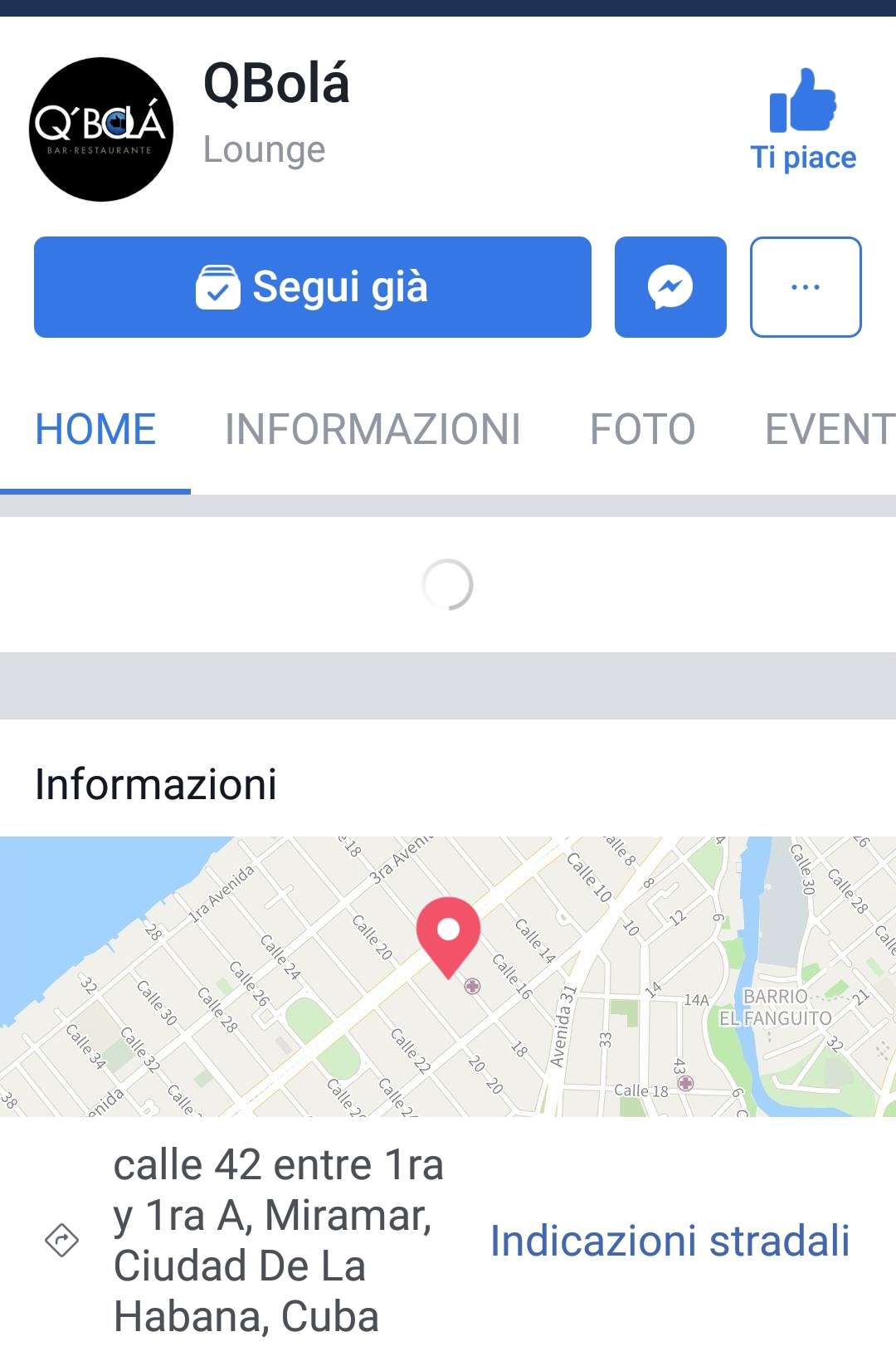Open the three-dots overflow menu
896x1356 pixels.
point(806,287)
